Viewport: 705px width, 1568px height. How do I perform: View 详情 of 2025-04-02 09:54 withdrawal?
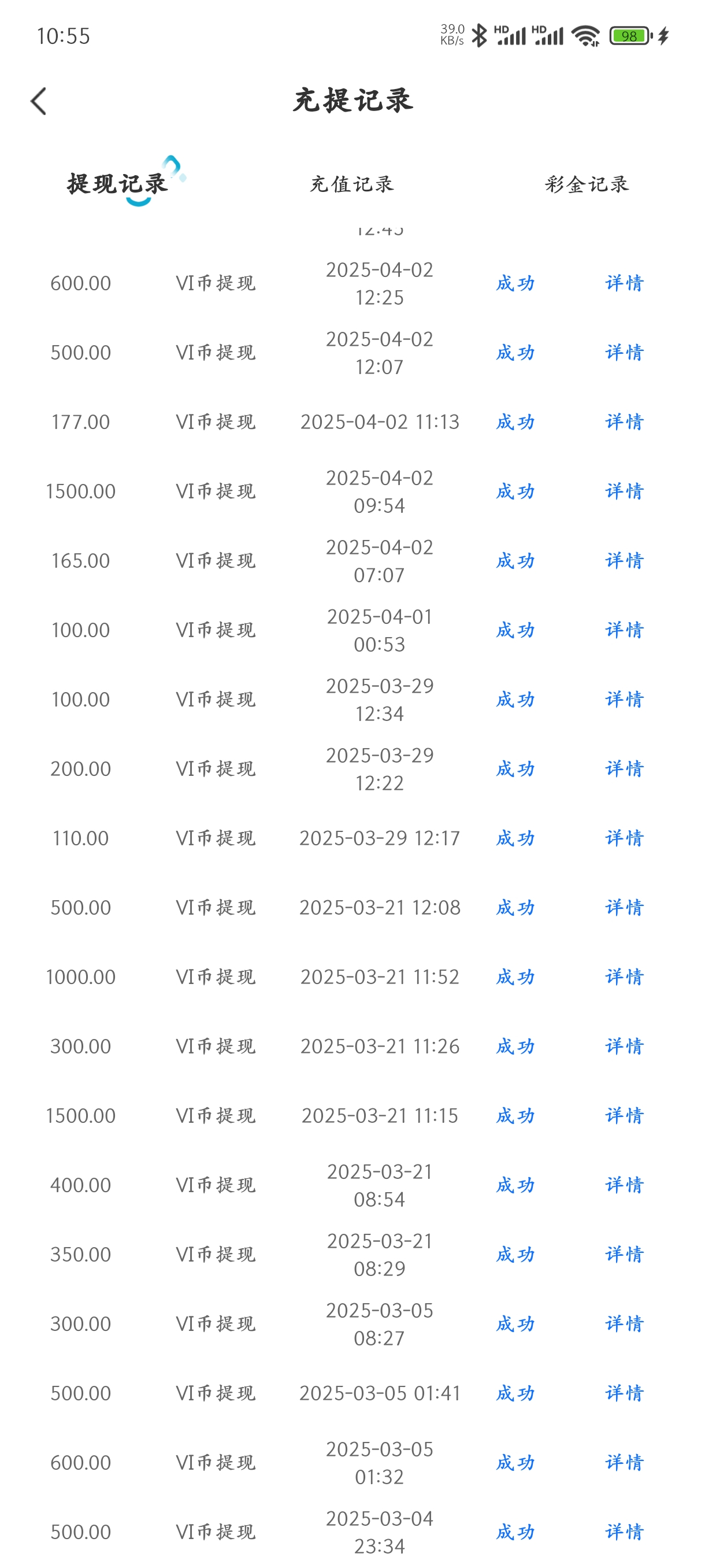point(624,491)
